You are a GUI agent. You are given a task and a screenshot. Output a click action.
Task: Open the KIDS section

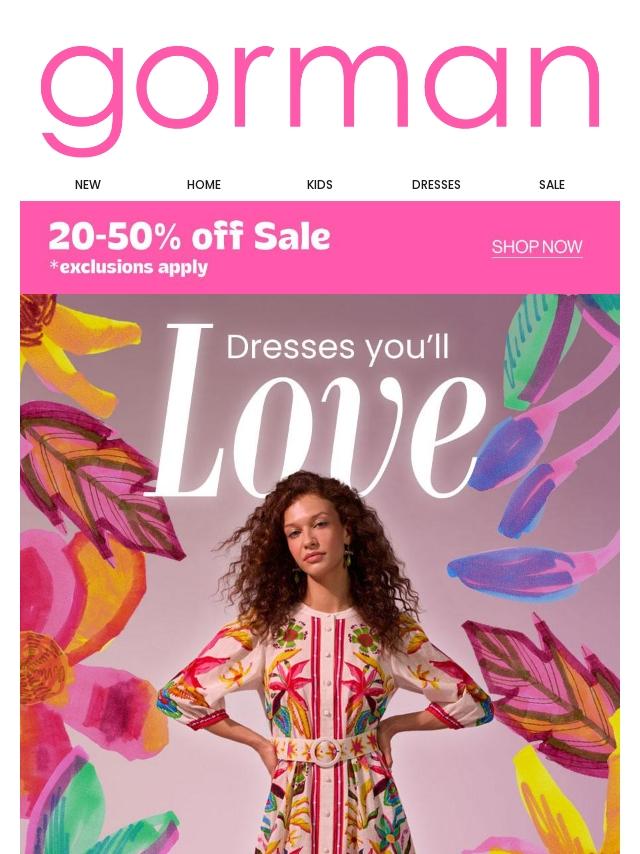[320, 185]
